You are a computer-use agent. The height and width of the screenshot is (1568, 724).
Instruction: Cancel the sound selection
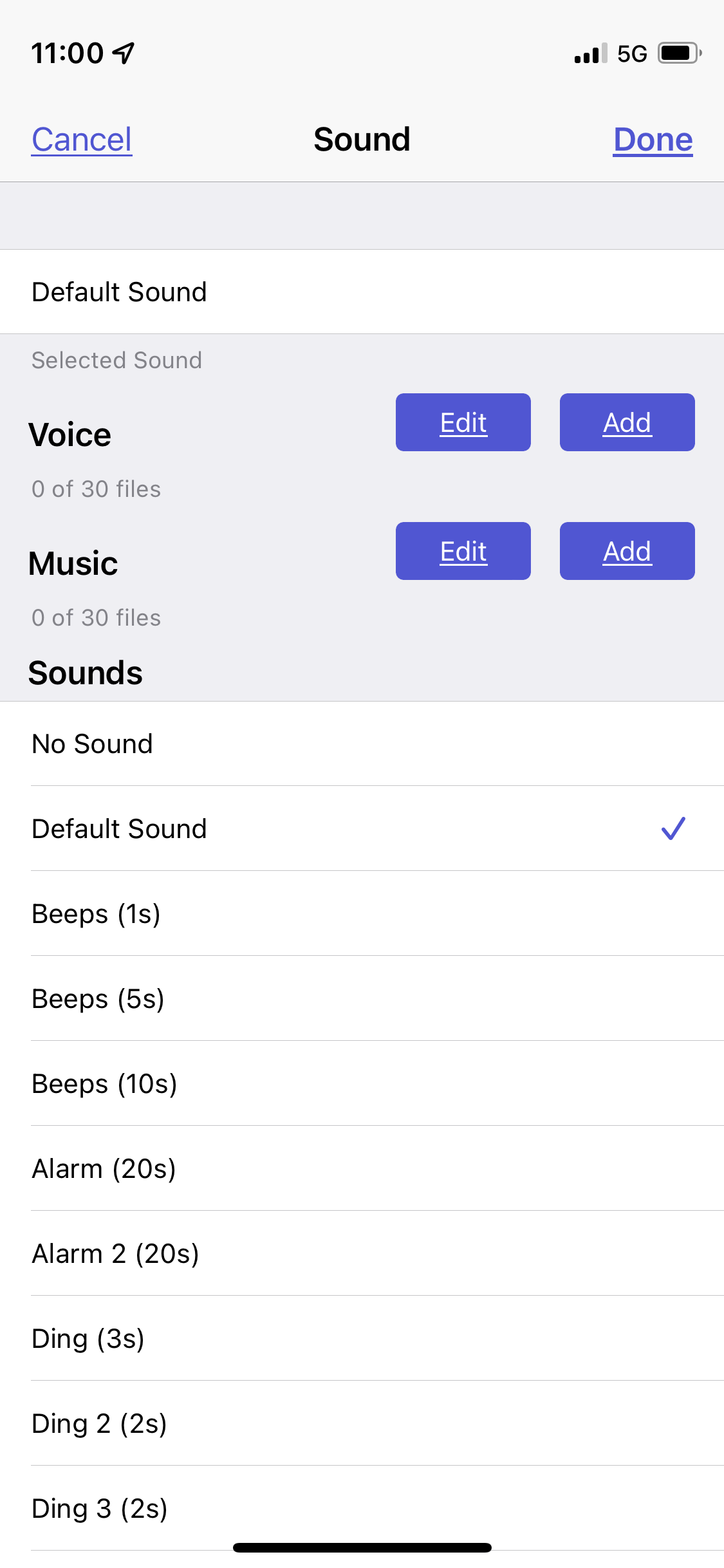pos(82,140)
